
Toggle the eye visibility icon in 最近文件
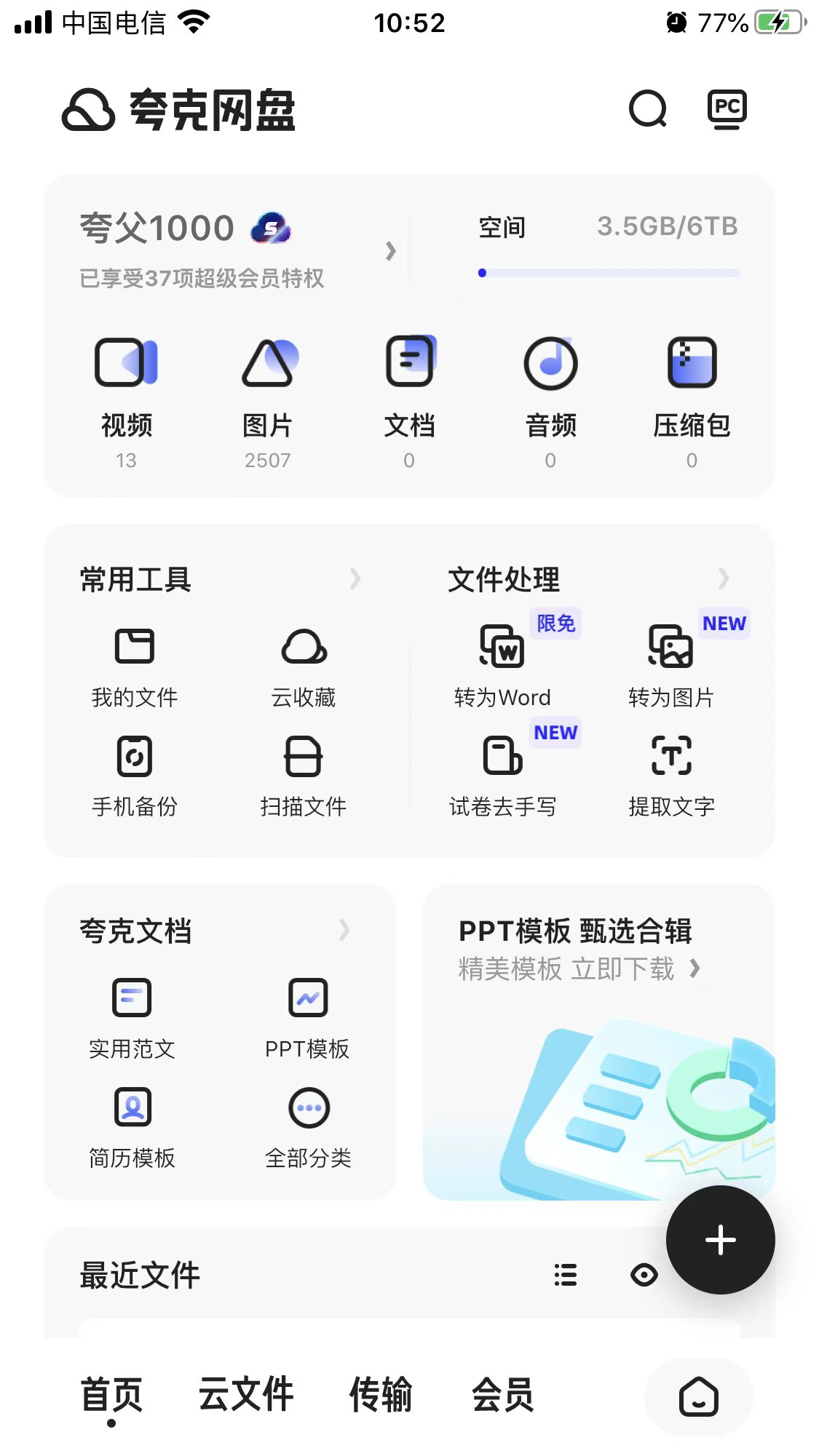point(644,1274)
